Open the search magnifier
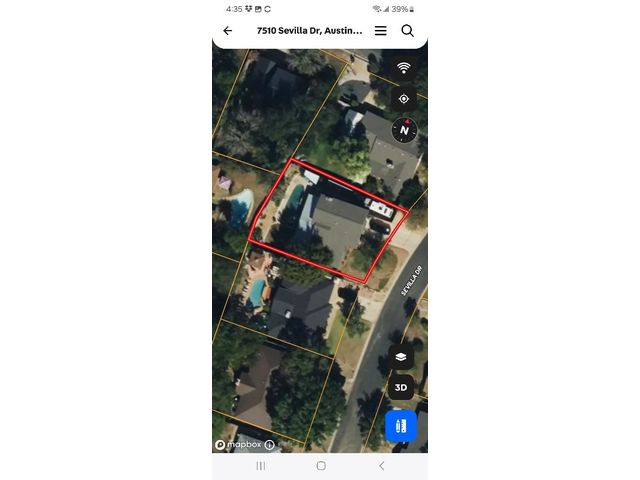640x480 pixels. point(408,31)
